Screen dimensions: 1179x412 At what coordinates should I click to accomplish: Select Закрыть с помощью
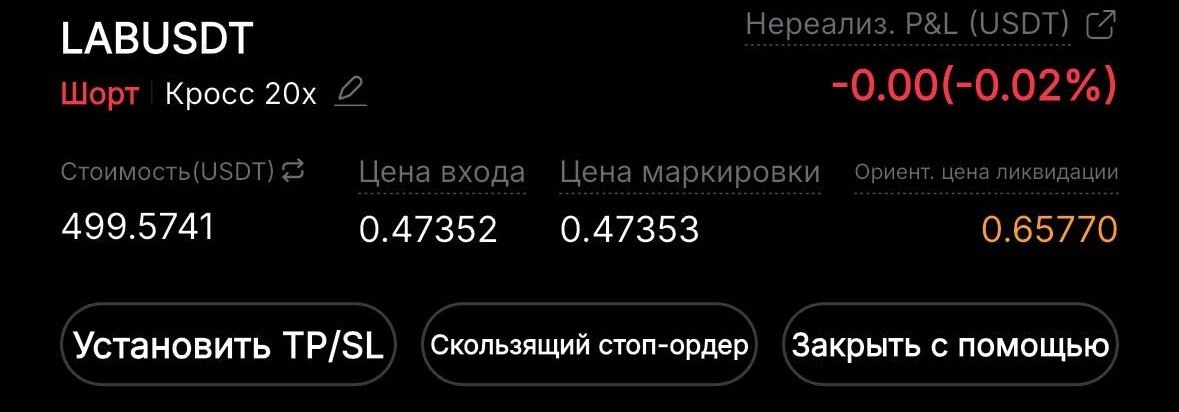tap(949, 346)
